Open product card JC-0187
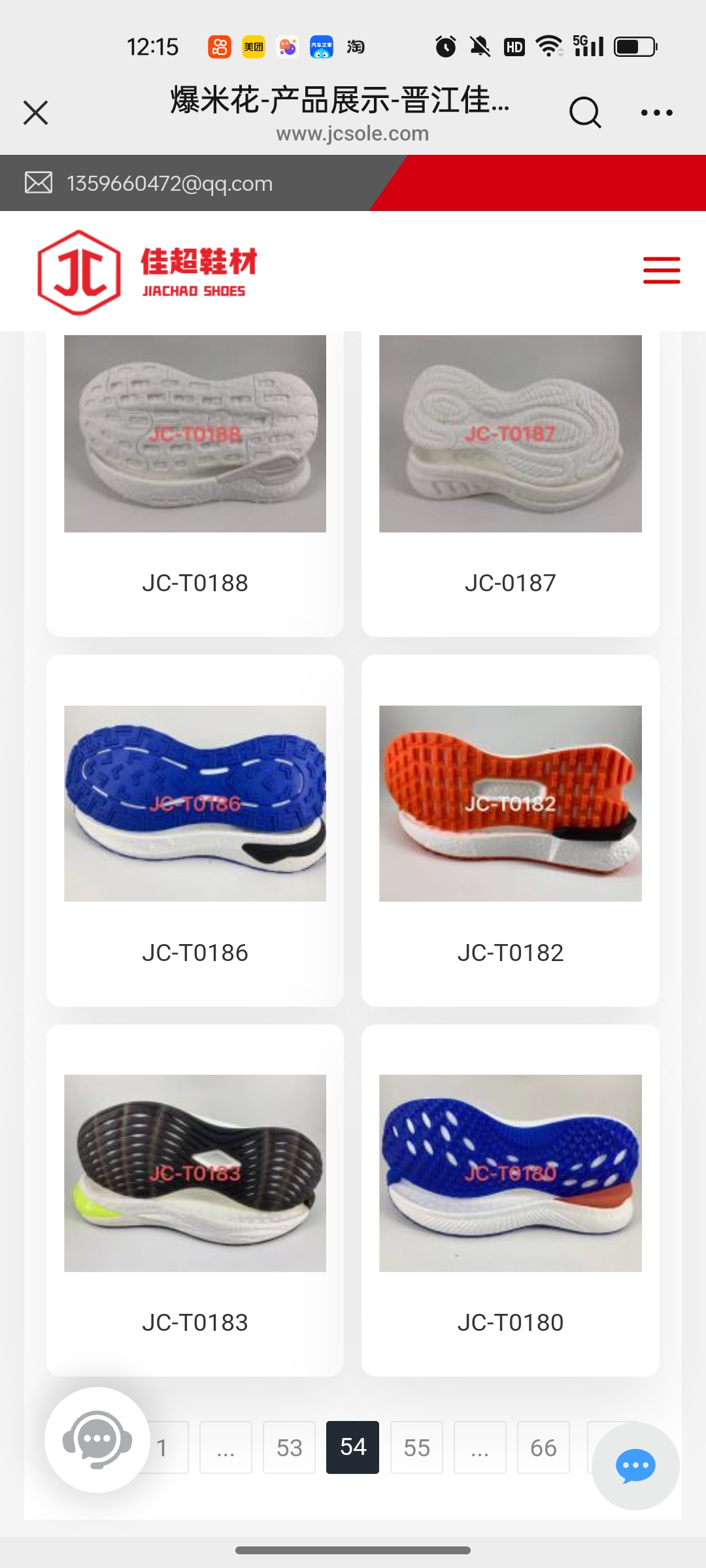The height and width of the screenshot is (1568, 706). tap(510, 483)
